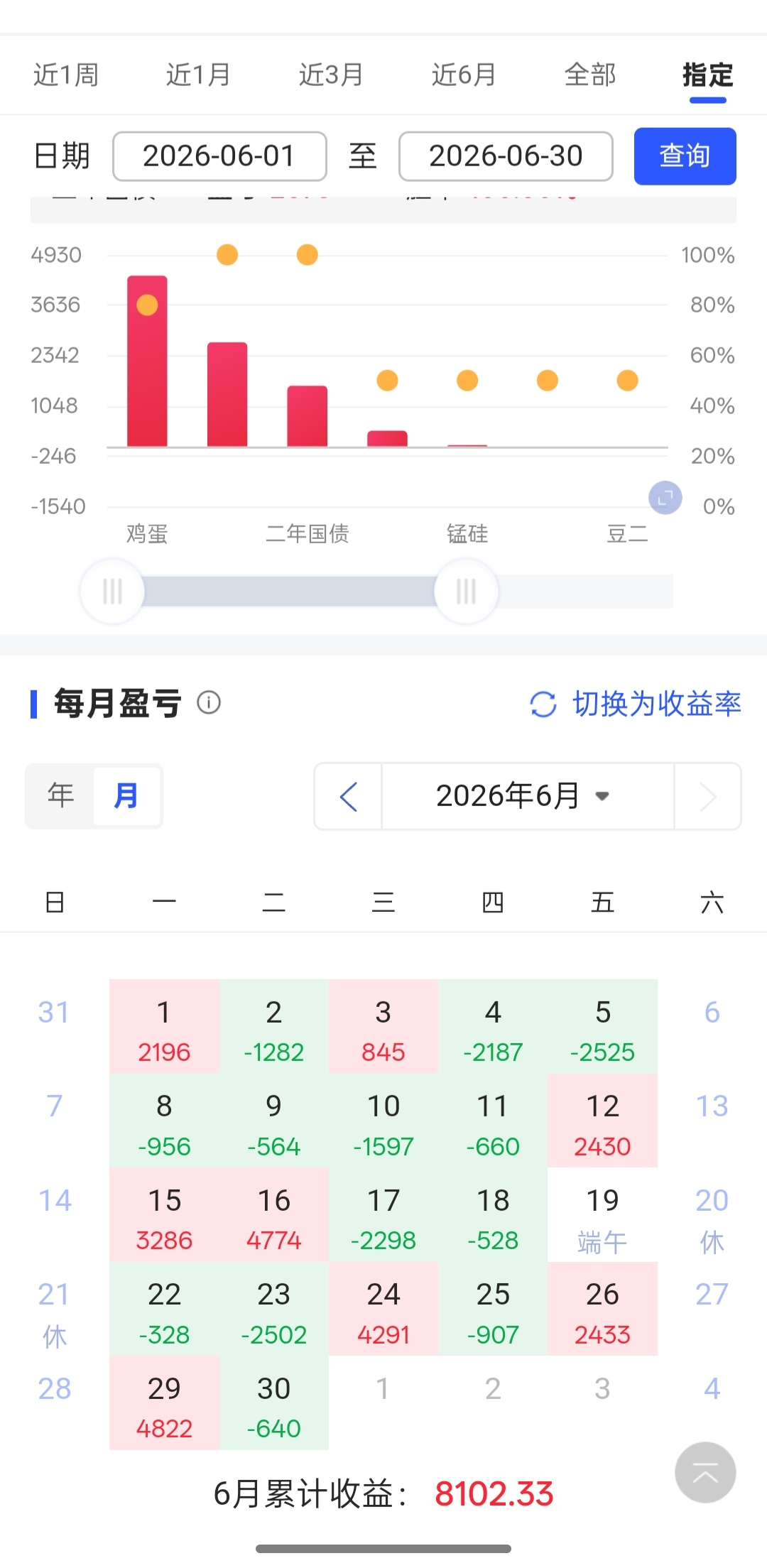767x1568 pixels.
Task: Switch the calendar to 年 view
Action: (60, 795)
